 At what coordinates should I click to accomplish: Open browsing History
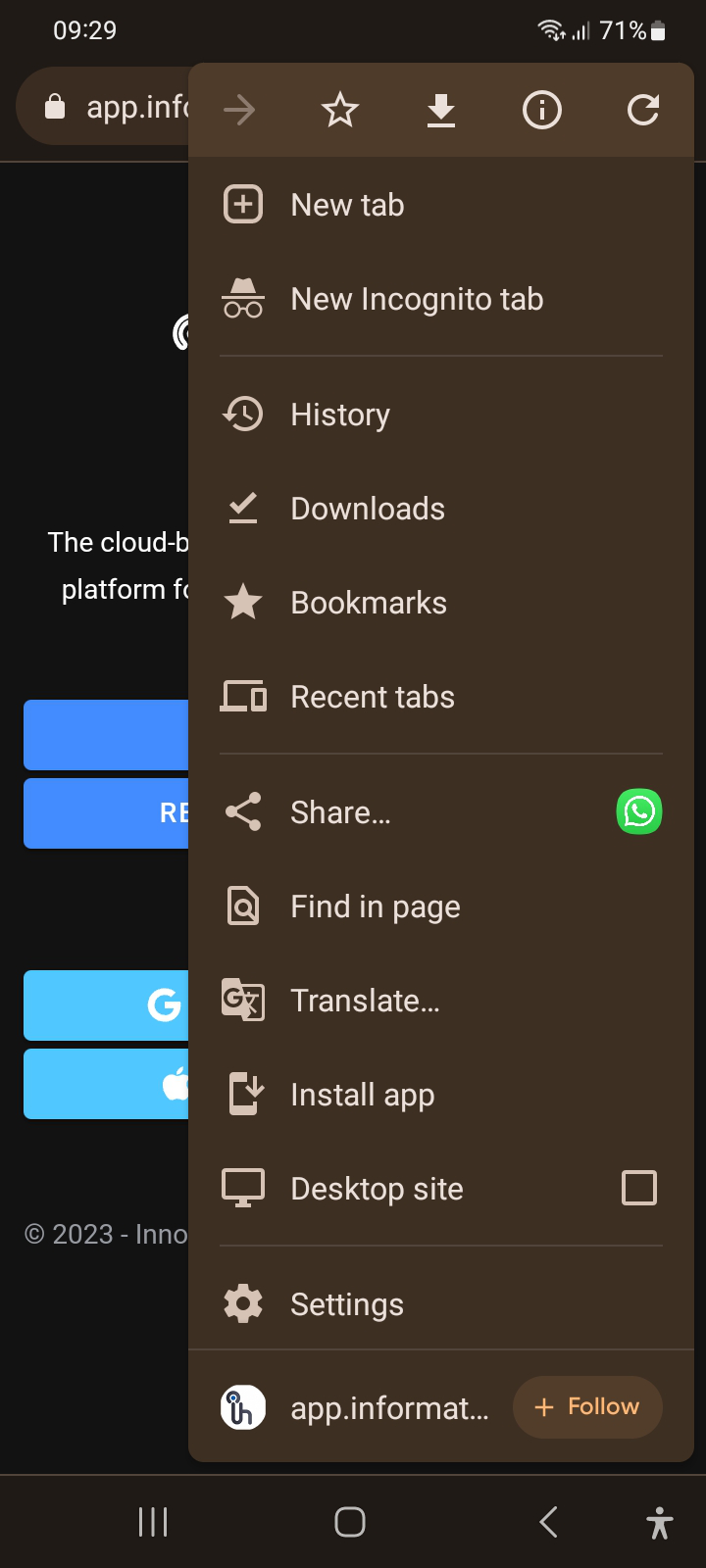pyautogui.click(x=339, y=415)
